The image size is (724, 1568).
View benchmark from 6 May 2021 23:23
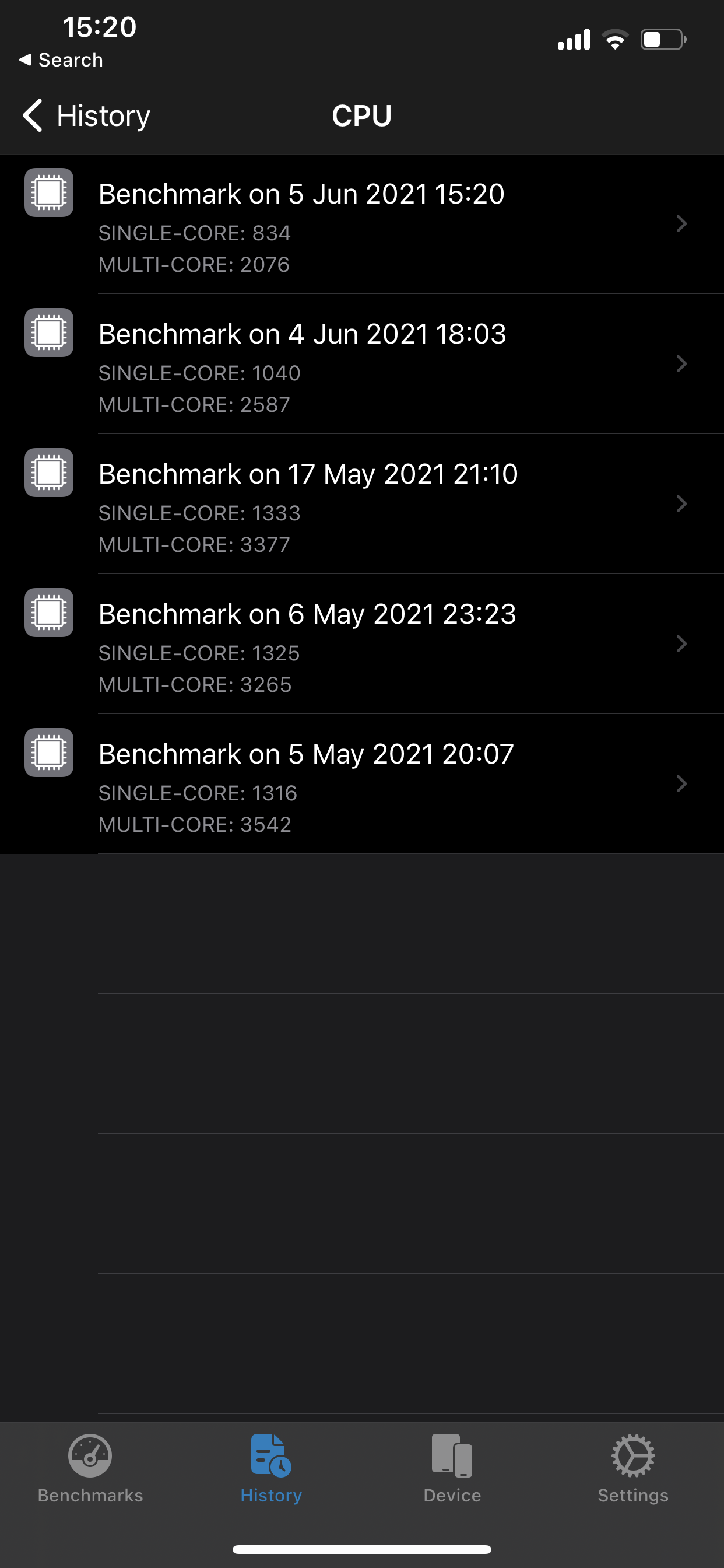click(361, 644)
